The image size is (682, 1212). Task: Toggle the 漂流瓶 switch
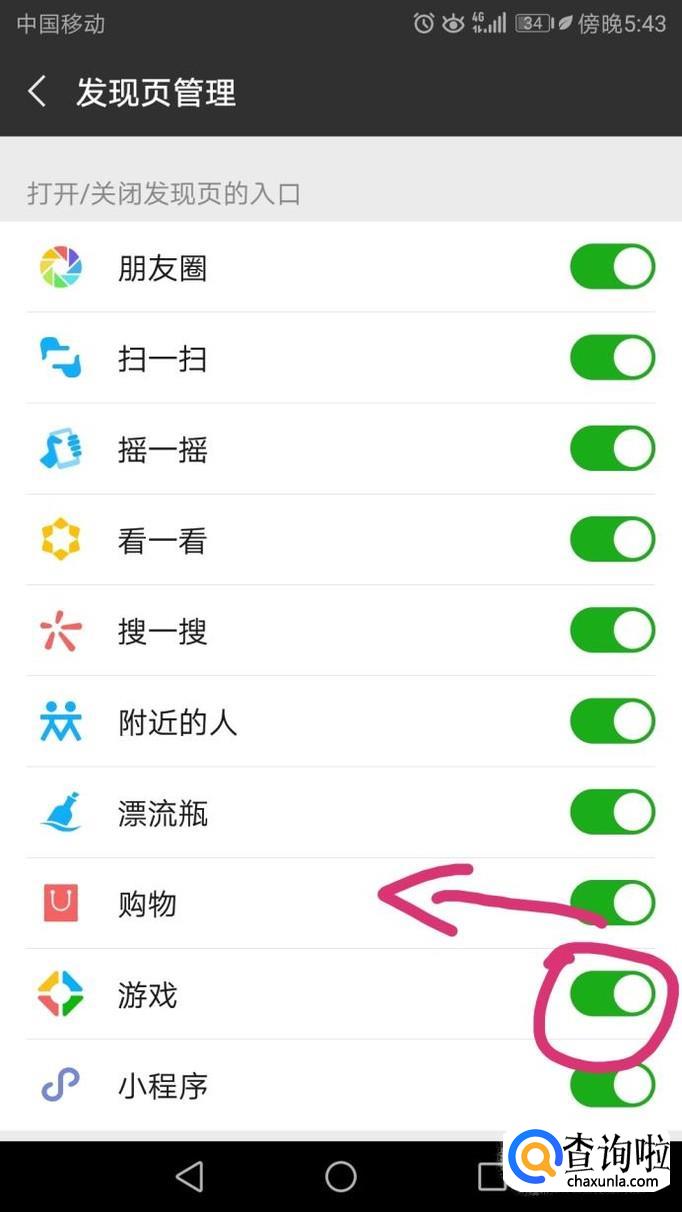(x=612, y=812)
